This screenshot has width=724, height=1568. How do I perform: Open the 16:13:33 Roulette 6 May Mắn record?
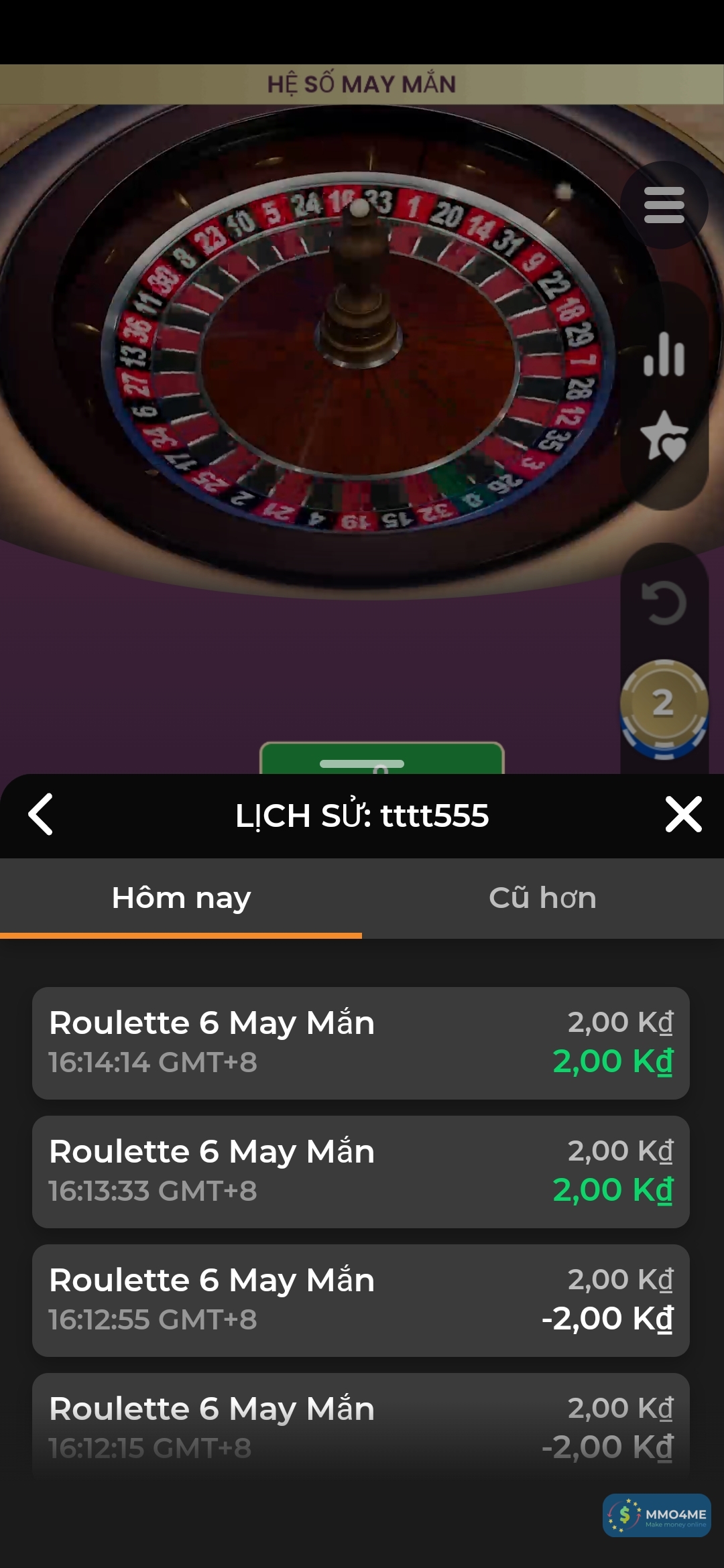coord(361,1171)
